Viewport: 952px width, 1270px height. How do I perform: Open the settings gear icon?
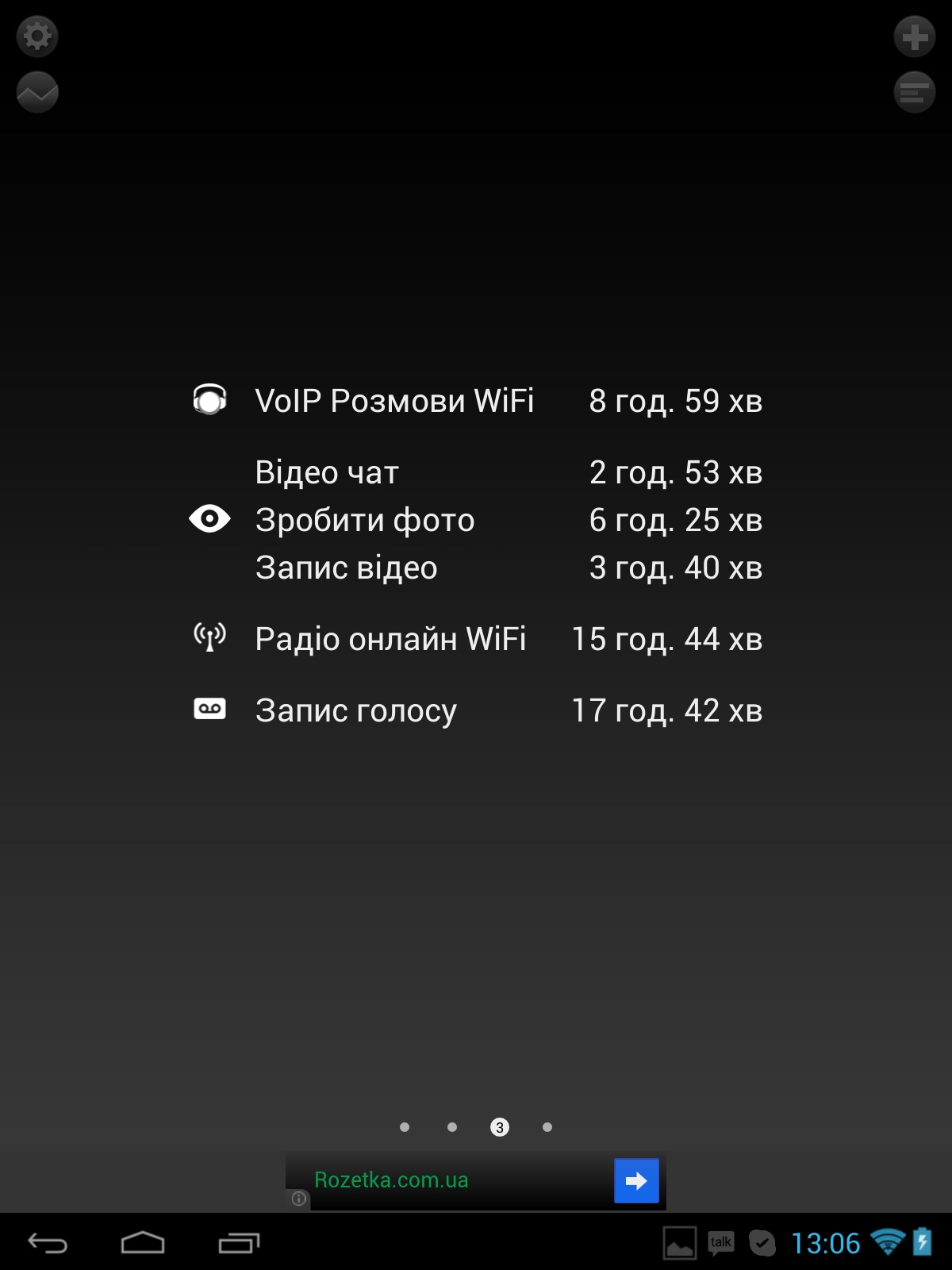point(37,37)
